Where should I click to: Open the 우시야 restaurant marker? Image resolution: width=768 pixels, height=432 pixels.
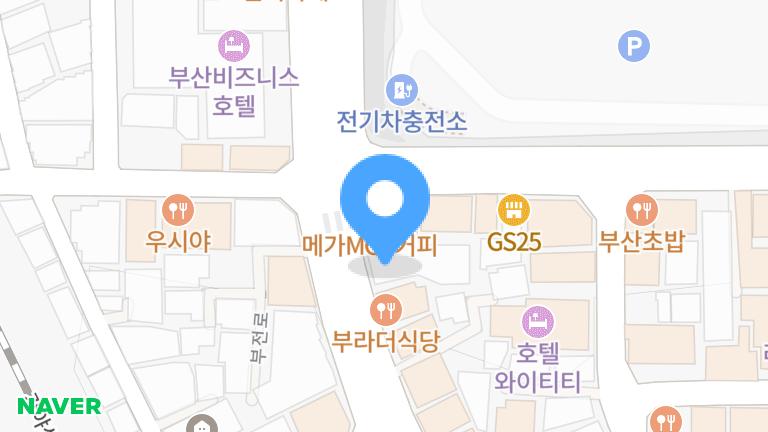(177, 210)
